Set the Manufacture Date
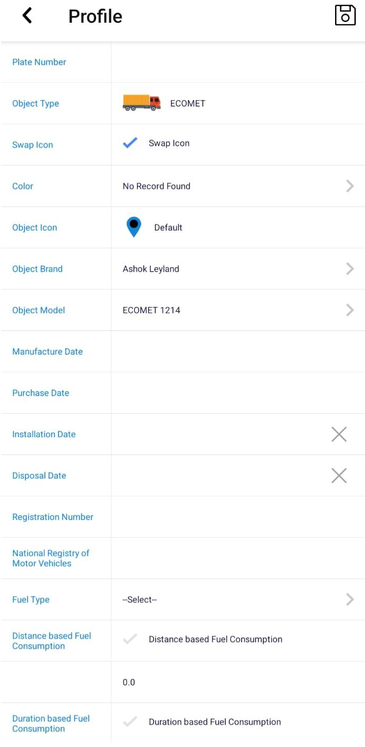Image resolution: width=365 pixels, height=747 pixels. [x=238, y=352]
